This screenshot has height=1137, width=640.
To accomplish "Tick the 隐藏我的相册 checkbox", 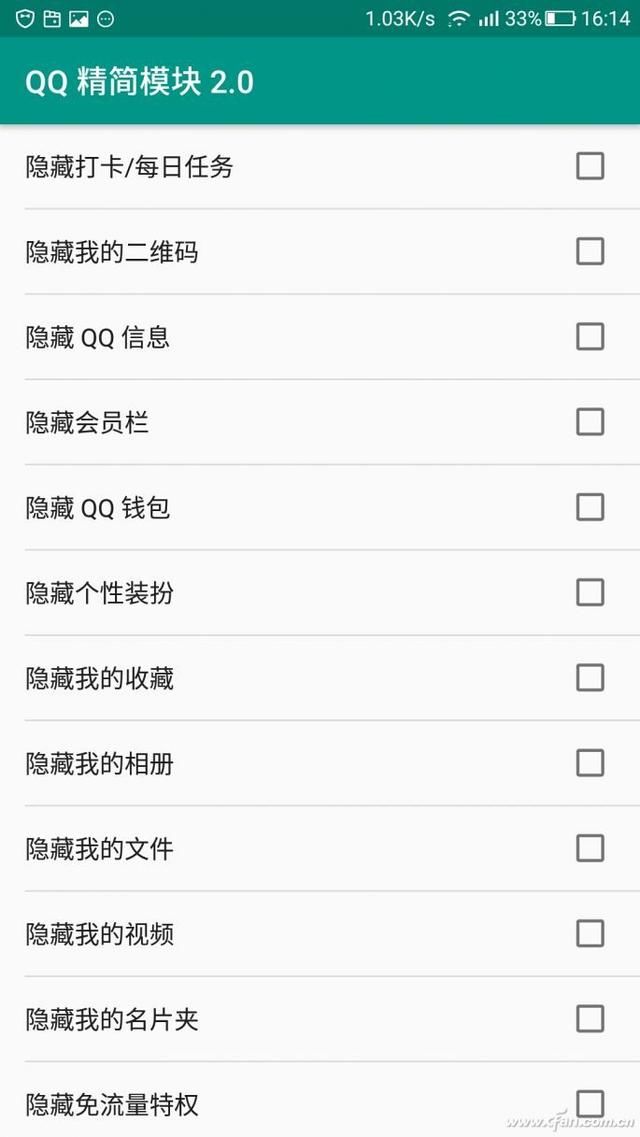I will click(x=590, y=763).
